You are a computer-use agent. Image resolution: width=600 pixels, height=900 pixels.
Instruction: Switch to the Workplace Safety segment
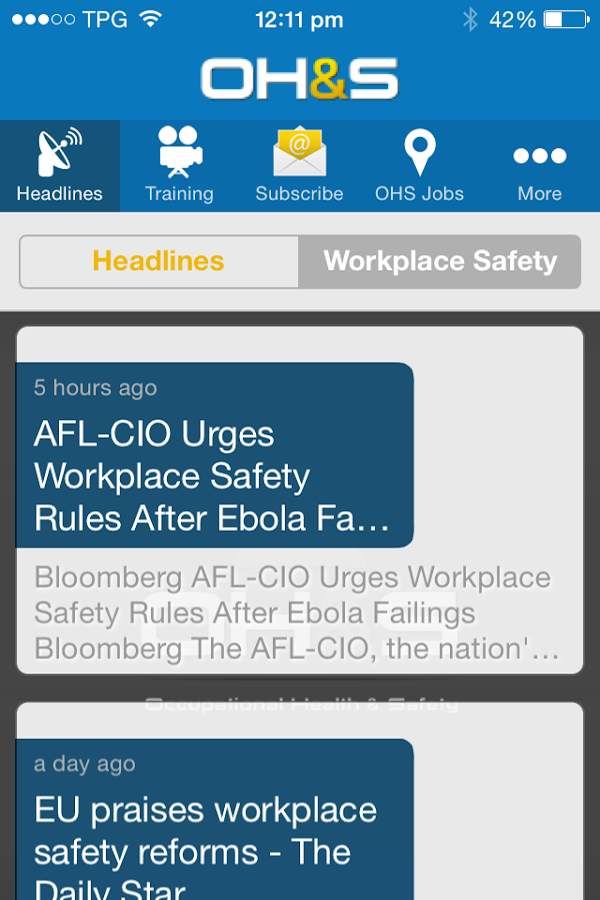[x=440, y=262]
